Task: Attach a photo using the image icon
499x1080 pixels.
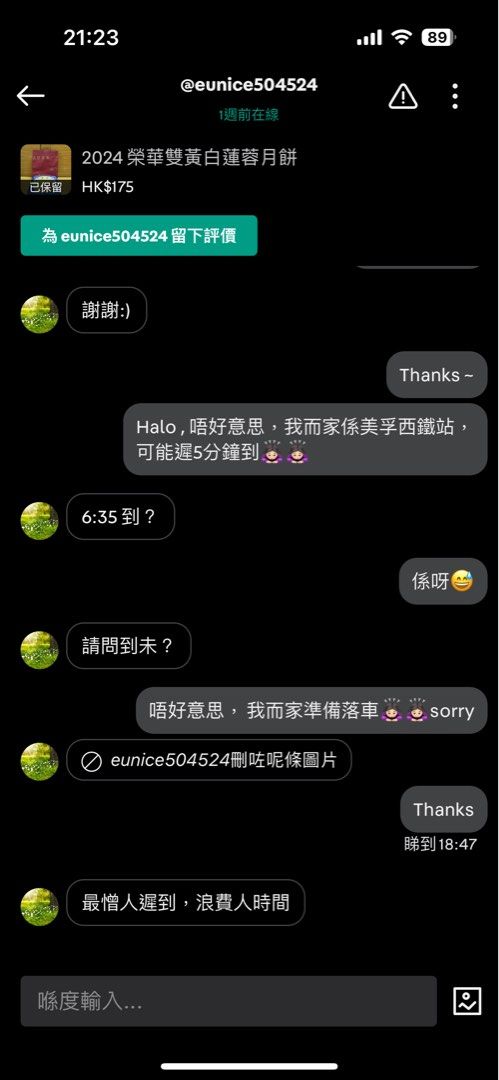Action: pyautogui.click(x=467, y=1001)
